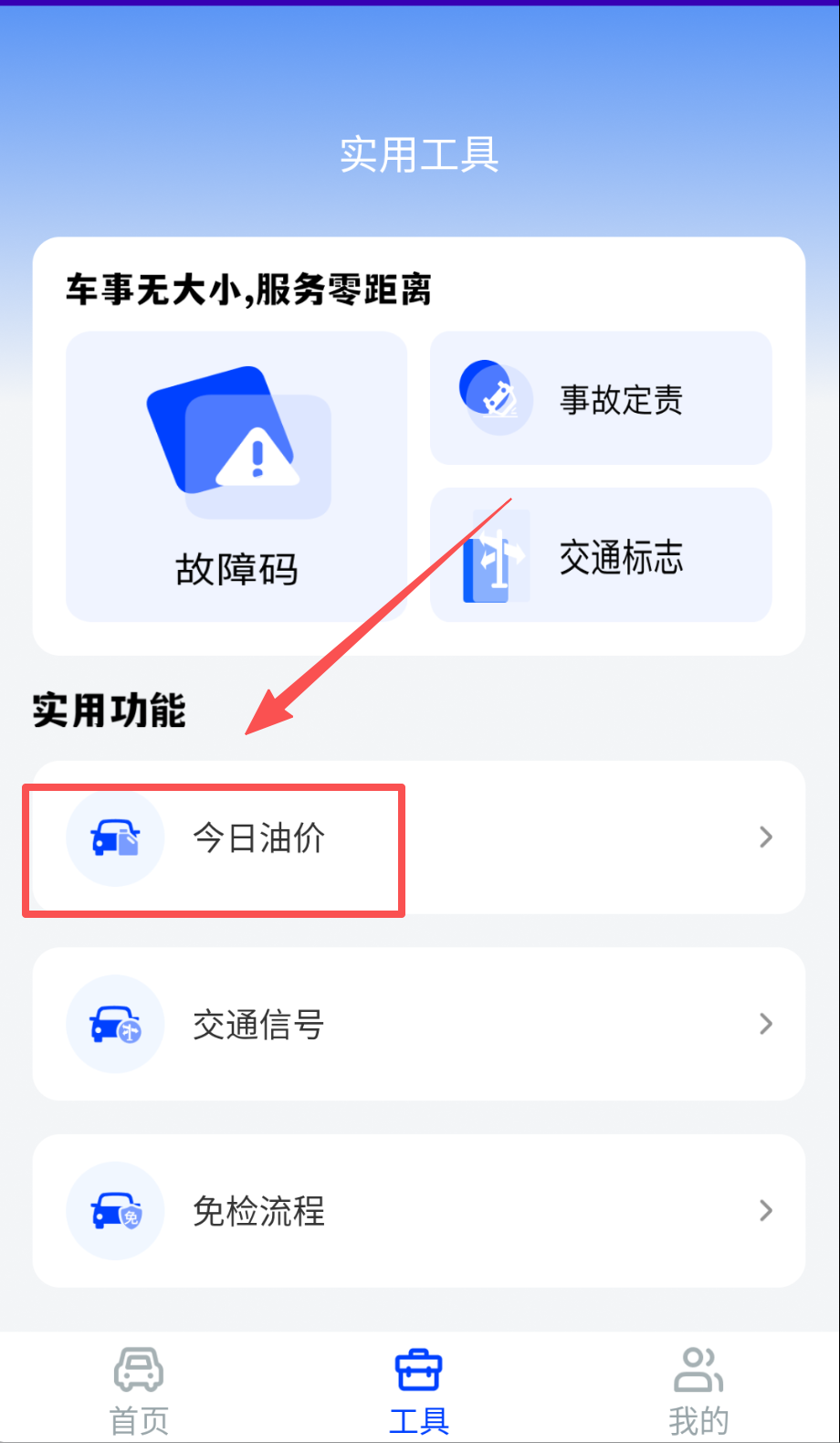Viewport: 840px width, 1443px height.
Task: Go to the 我的 profile tab
Action: [698, 1390]
